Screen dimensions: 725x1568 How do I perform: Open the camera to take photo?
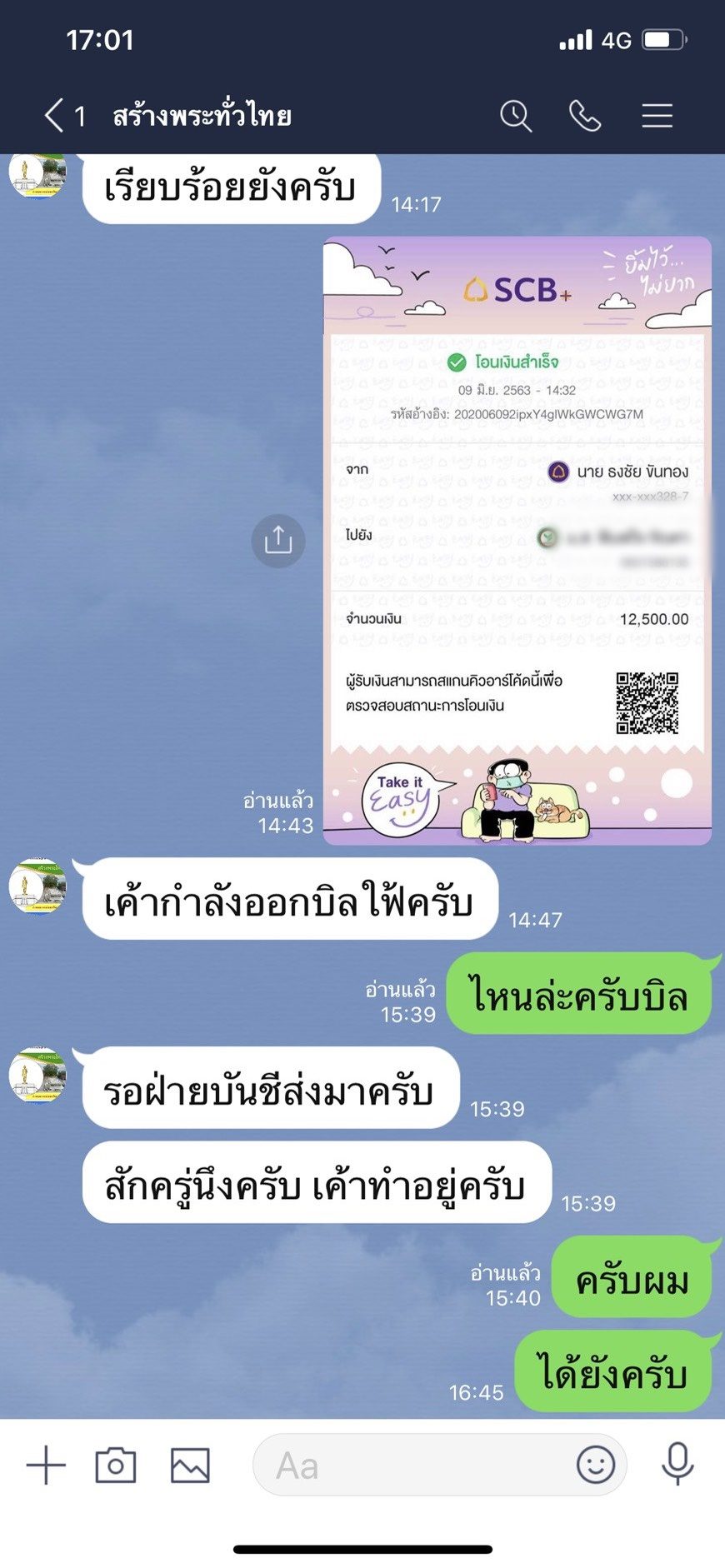coord(116,1465)
